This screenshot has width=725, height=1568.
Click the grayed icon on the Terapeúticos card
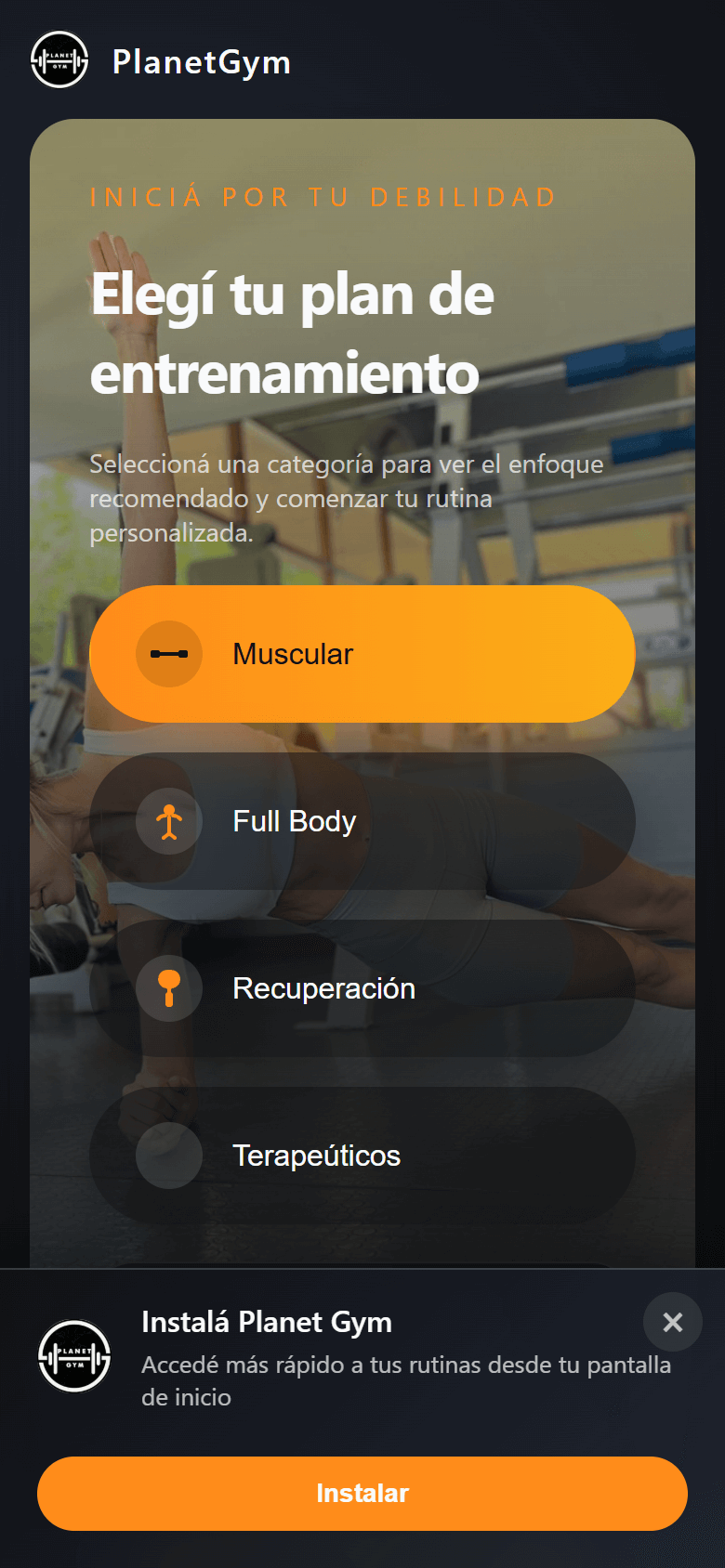pyautogui.click(x=169, y=1156)
